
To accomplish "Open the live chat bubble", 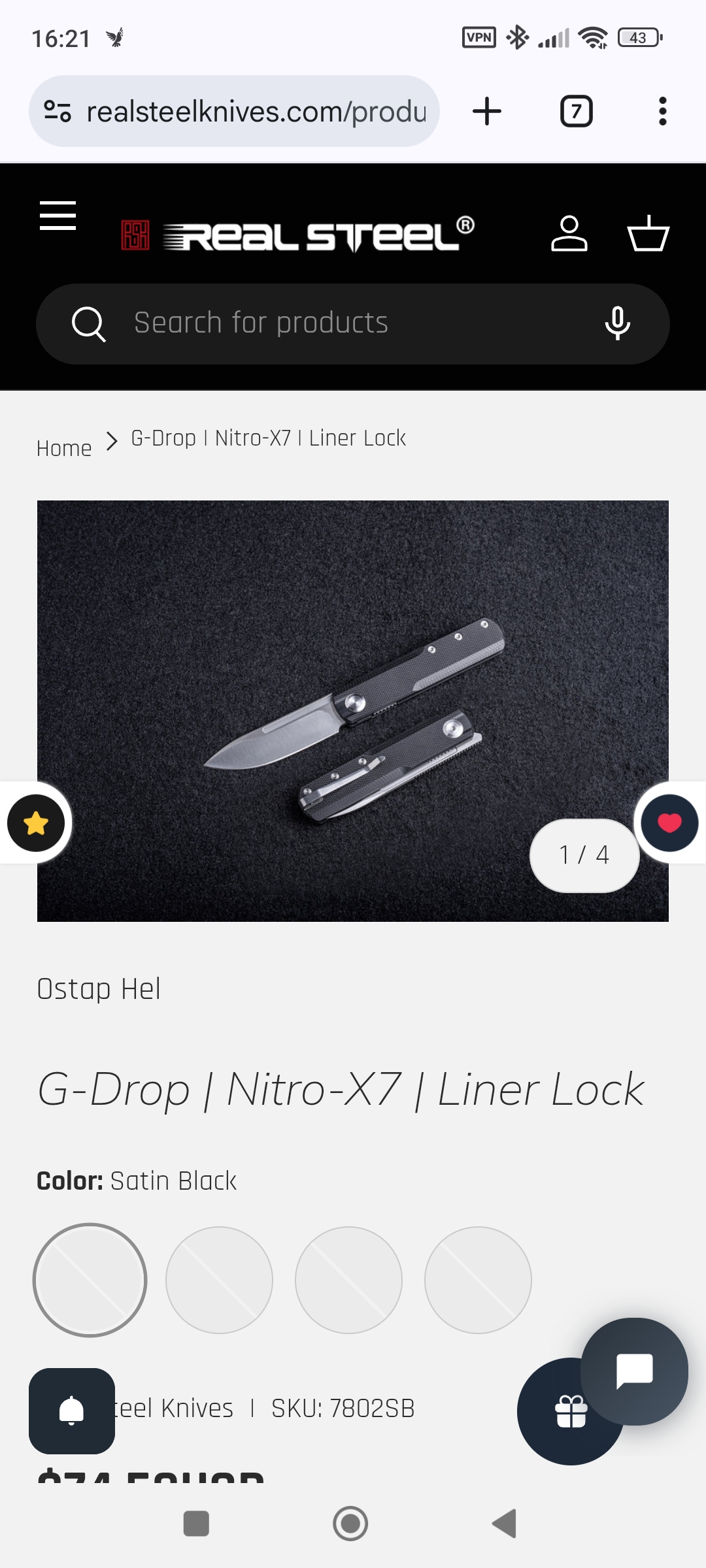I will pyautogui.click(x=634, y=1371).
